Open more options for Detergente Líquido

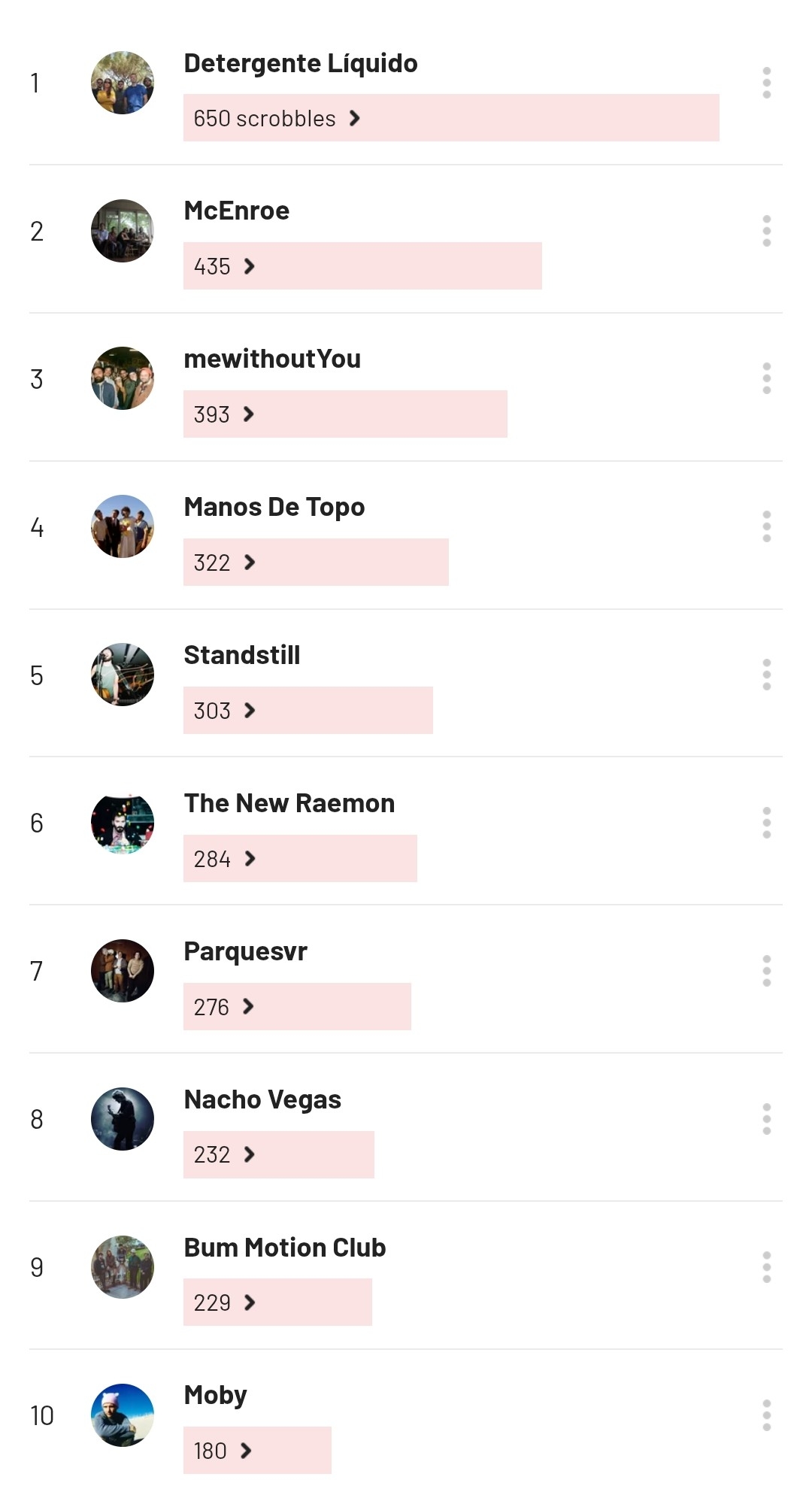[766, 83]
